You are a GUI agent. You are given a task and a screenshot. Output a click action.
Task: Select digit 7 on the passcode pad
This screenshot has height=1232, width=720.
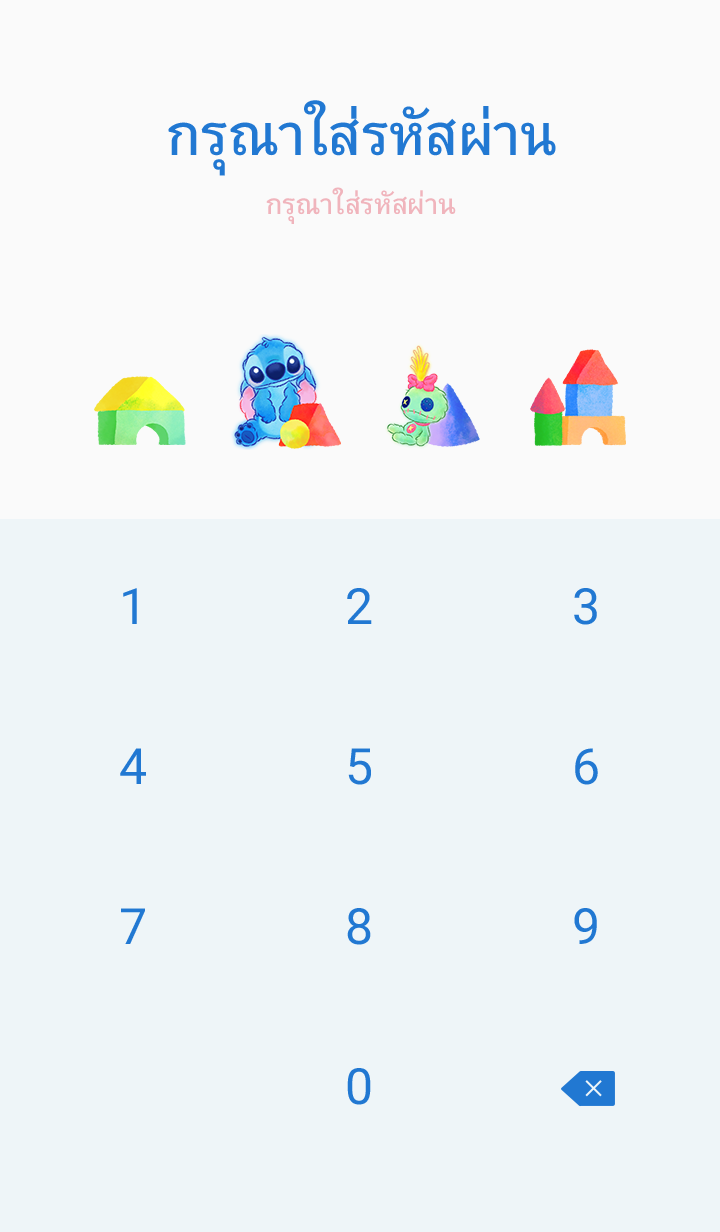pyautogui.click(x=133, y=927)
